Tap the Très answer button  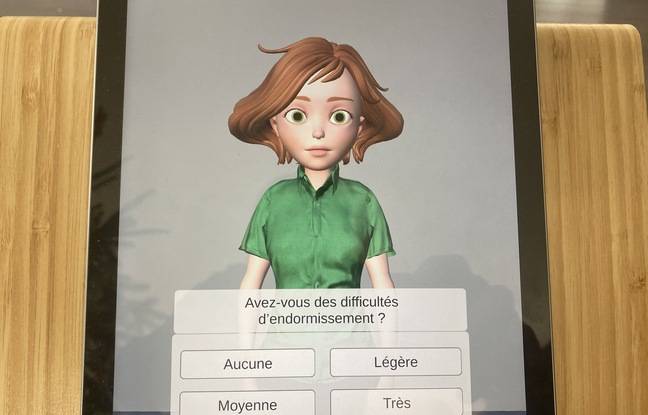tap(395, 402)
